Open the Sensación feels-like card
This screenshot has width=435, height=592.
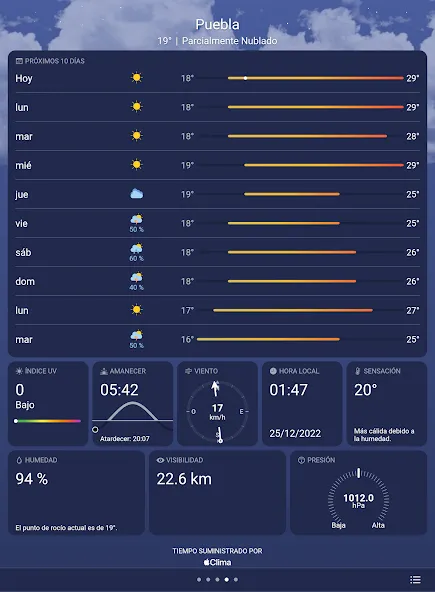point(387,404)
